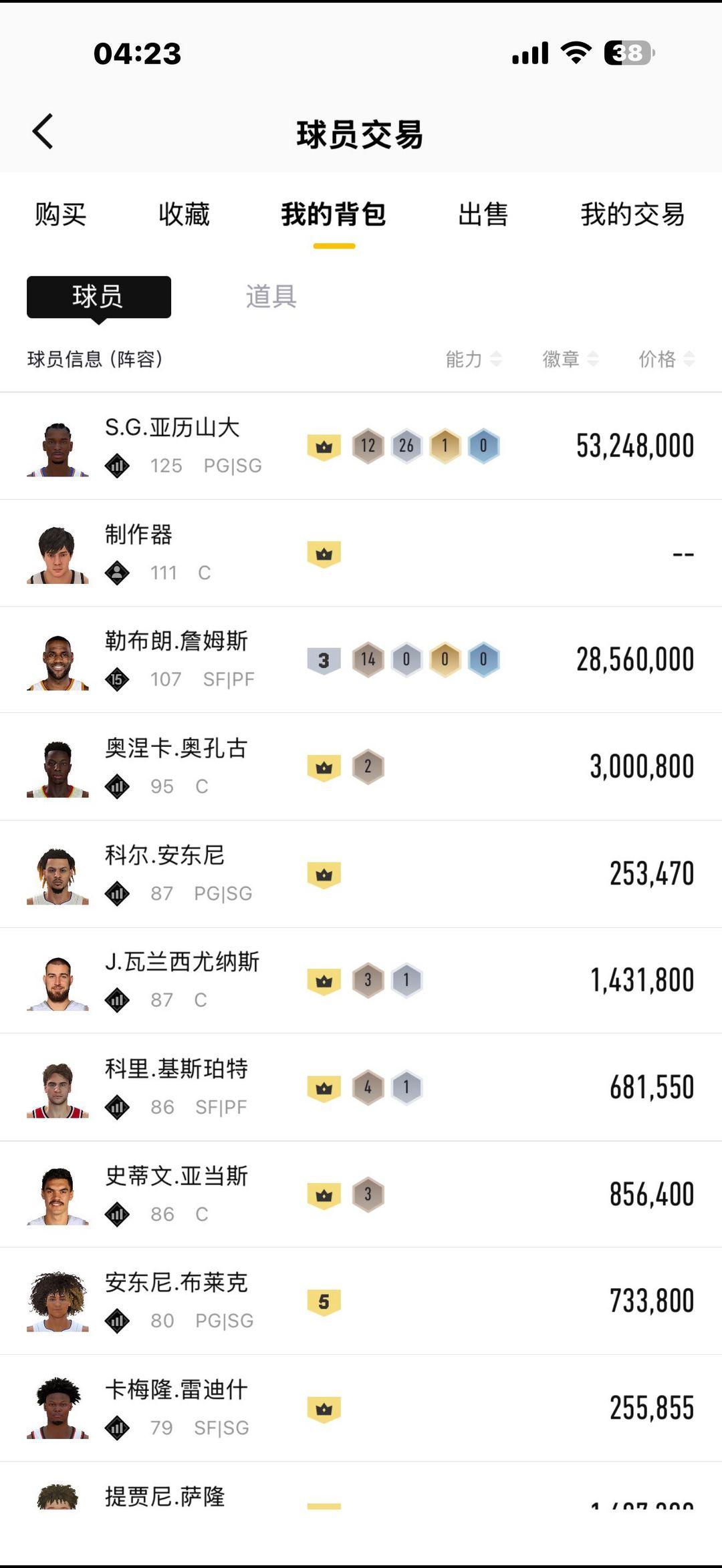Switch to the 购买 tab

(x=60, y=215)
